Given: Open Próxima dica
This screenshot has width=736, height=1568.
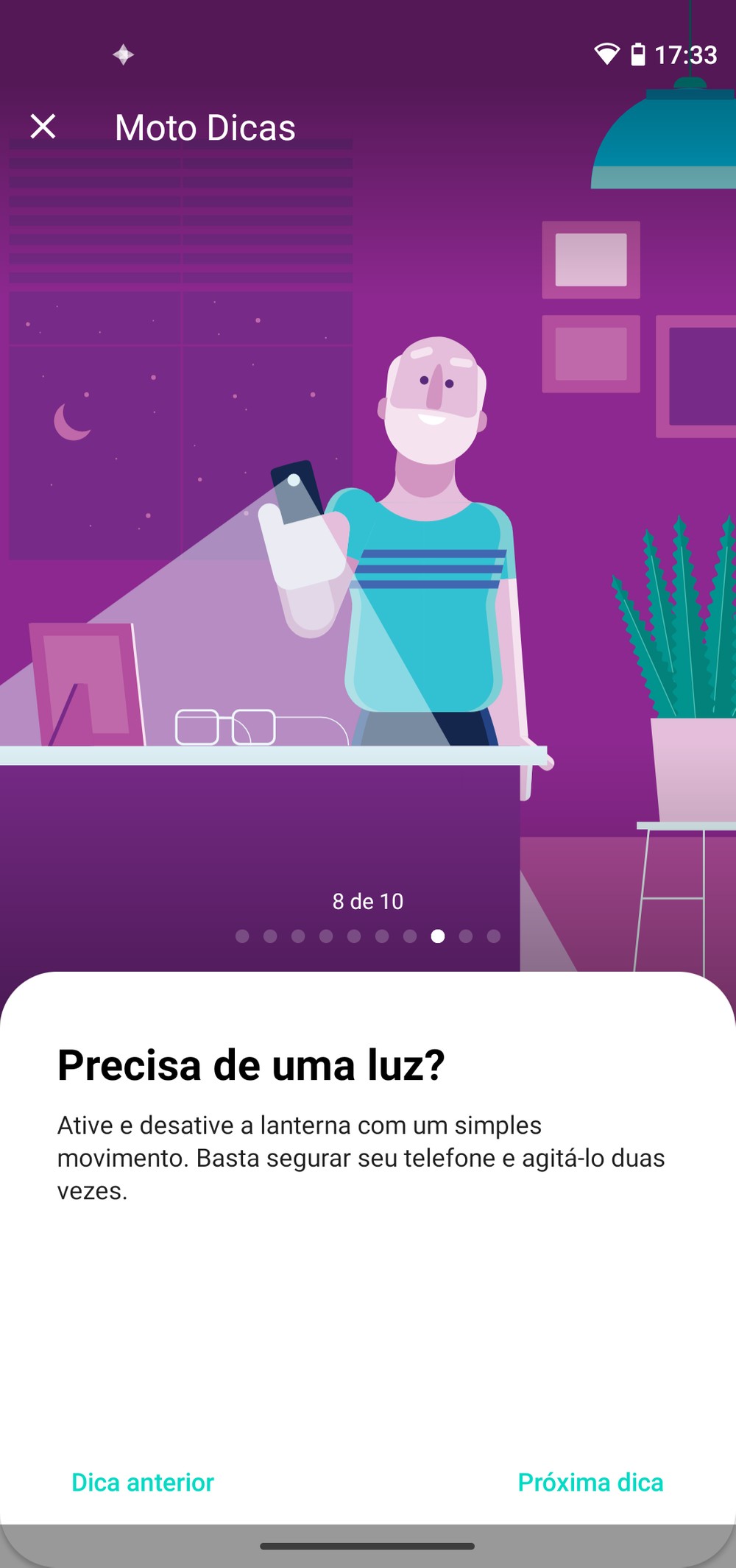Looking at the screenshot, I should tap(590, 1482).
